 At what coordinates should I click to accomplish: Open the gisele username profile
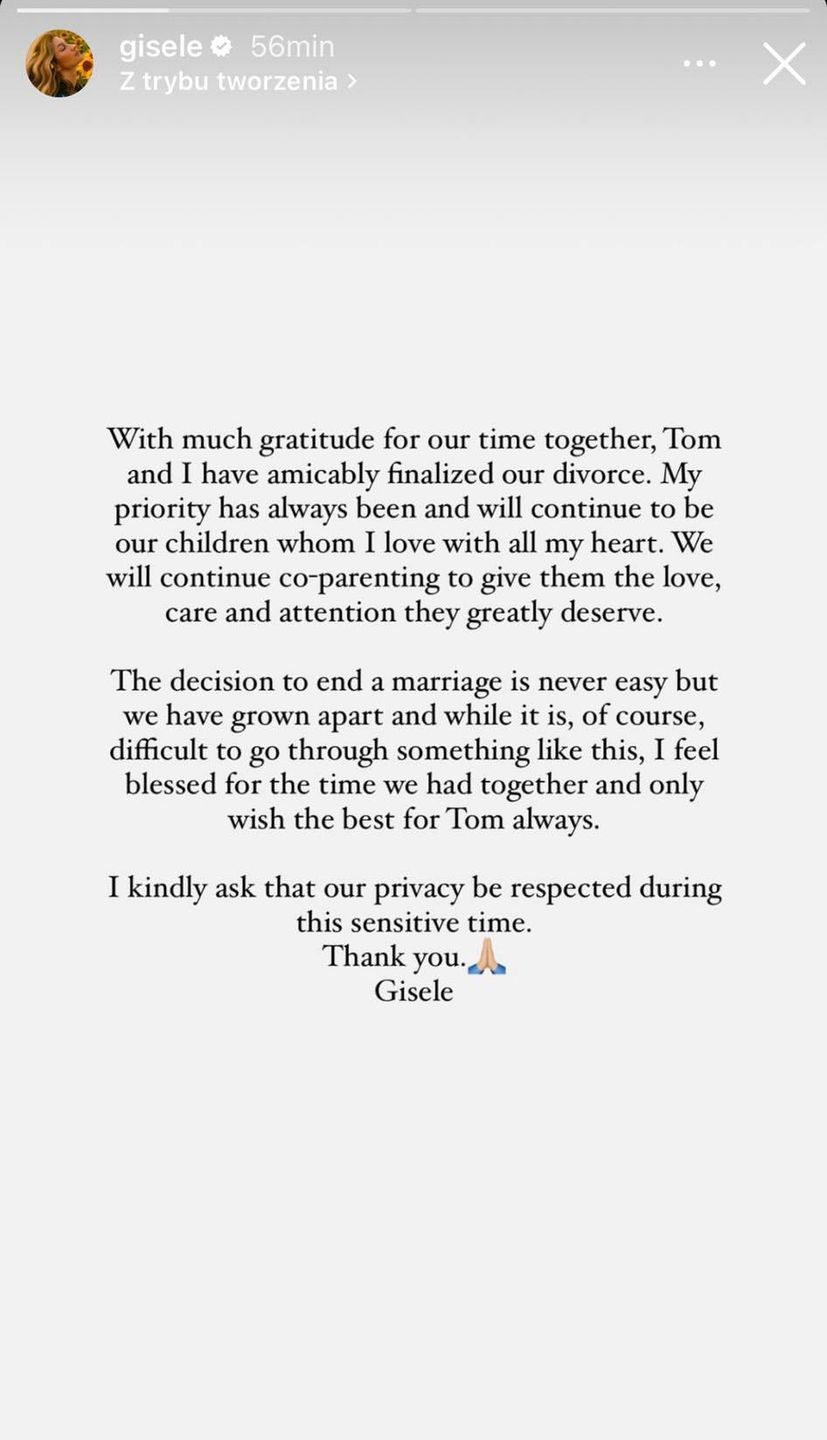(x=160, y=46)
